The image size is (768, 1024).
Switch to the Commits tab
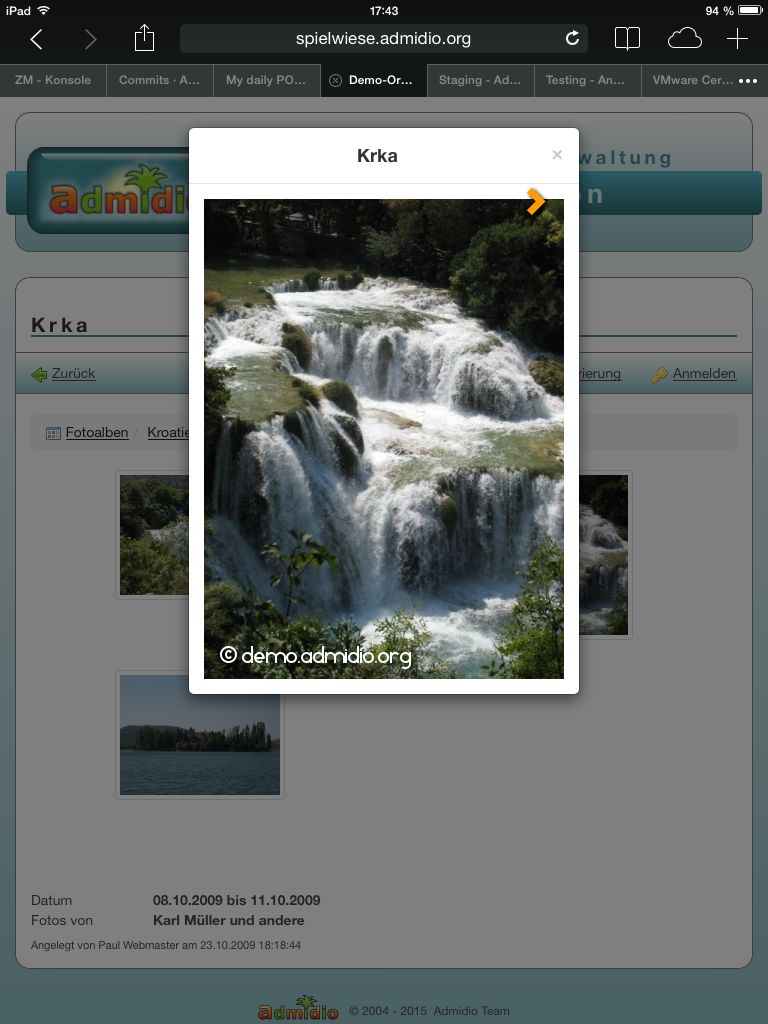point(160,80)
